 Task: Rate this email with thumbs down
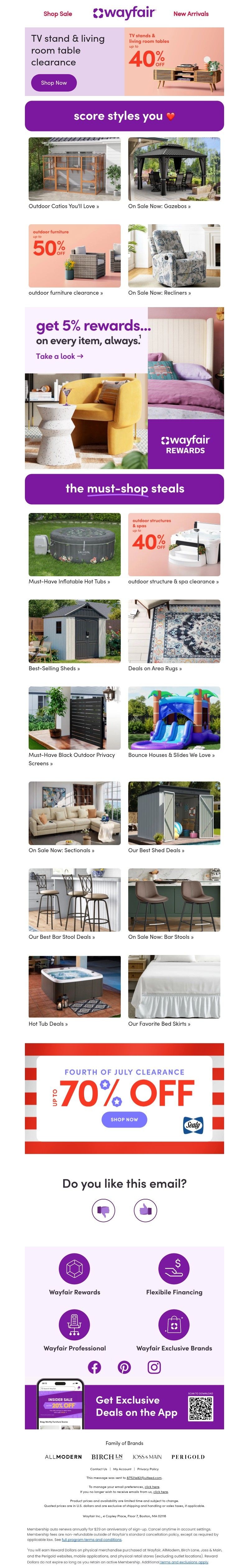point(104,1209)
